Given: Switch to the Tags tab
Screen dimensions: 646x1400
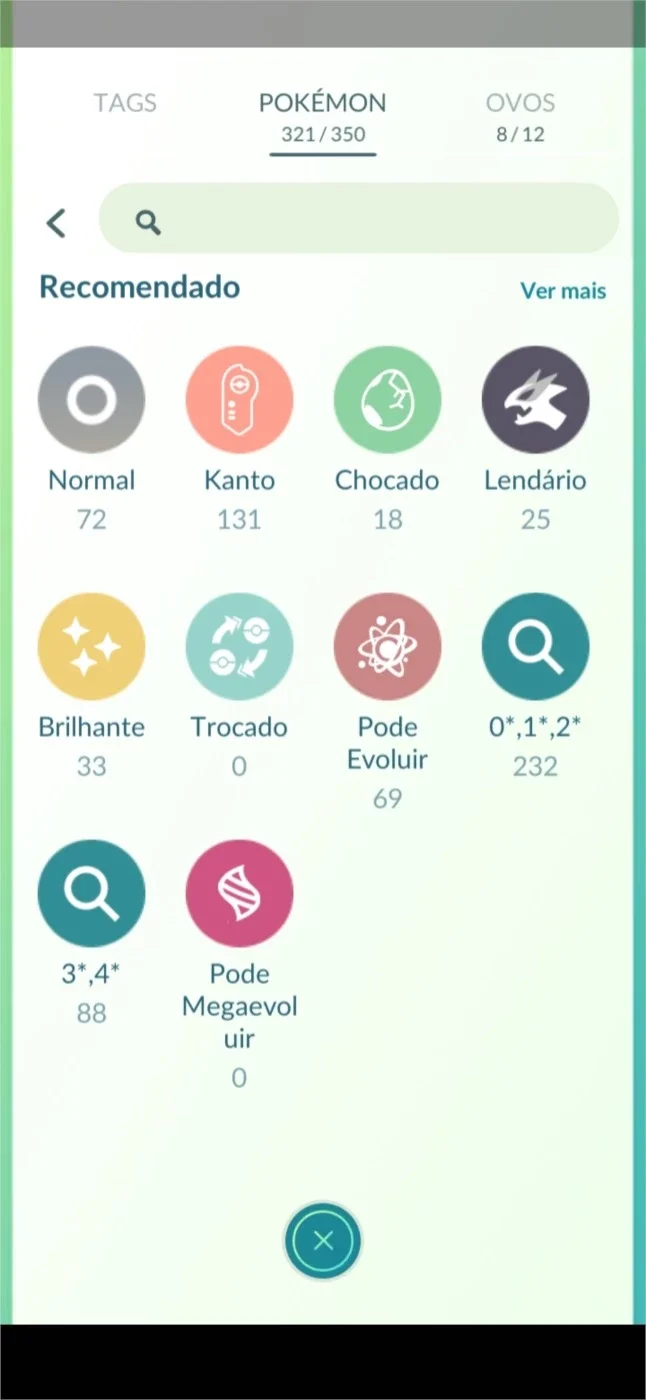Looking at the screenshot, I should pyautogui.click(x=125, y=103).
